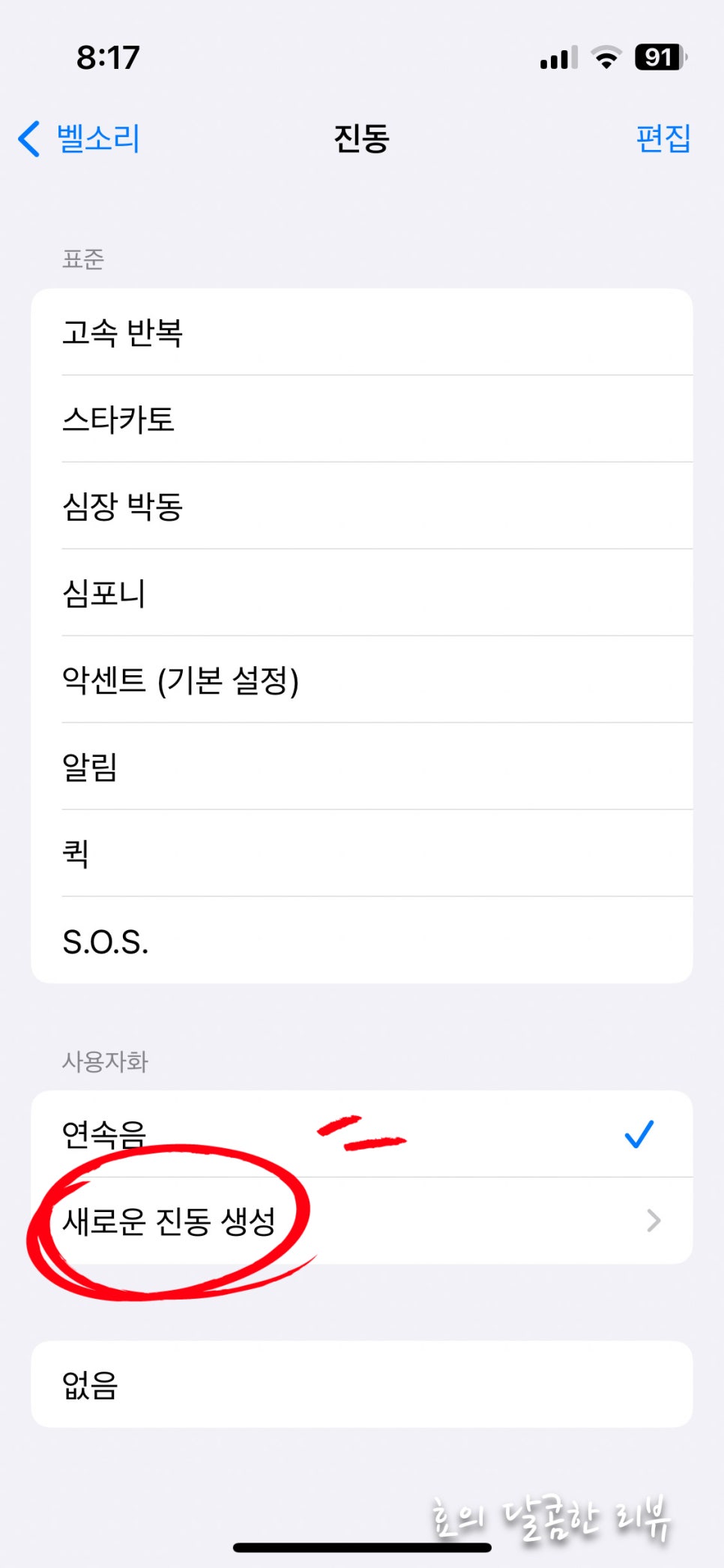The image size is (724, 1568).
Task: Set vibration to 없음
Action: point(362,1384)
